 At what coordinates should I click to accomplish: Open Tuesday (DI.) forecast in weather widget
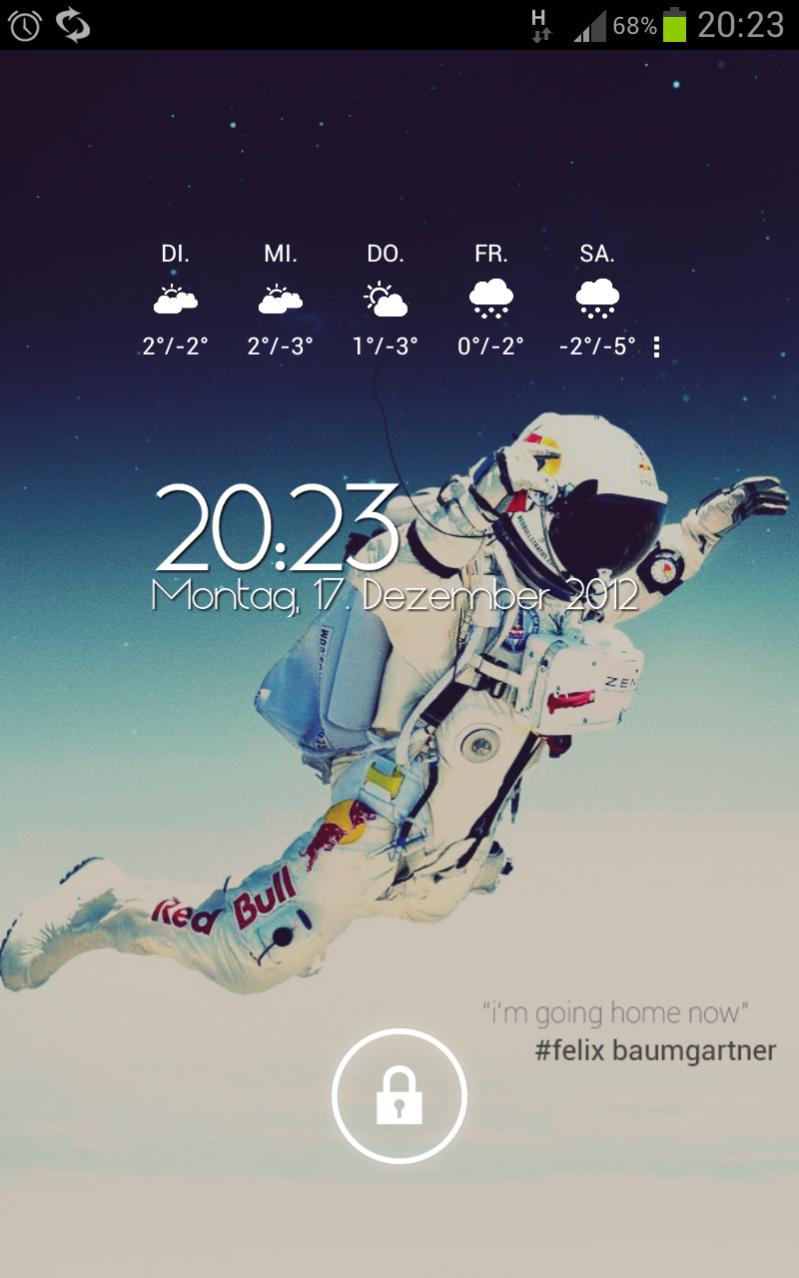[x=175, y=299]
